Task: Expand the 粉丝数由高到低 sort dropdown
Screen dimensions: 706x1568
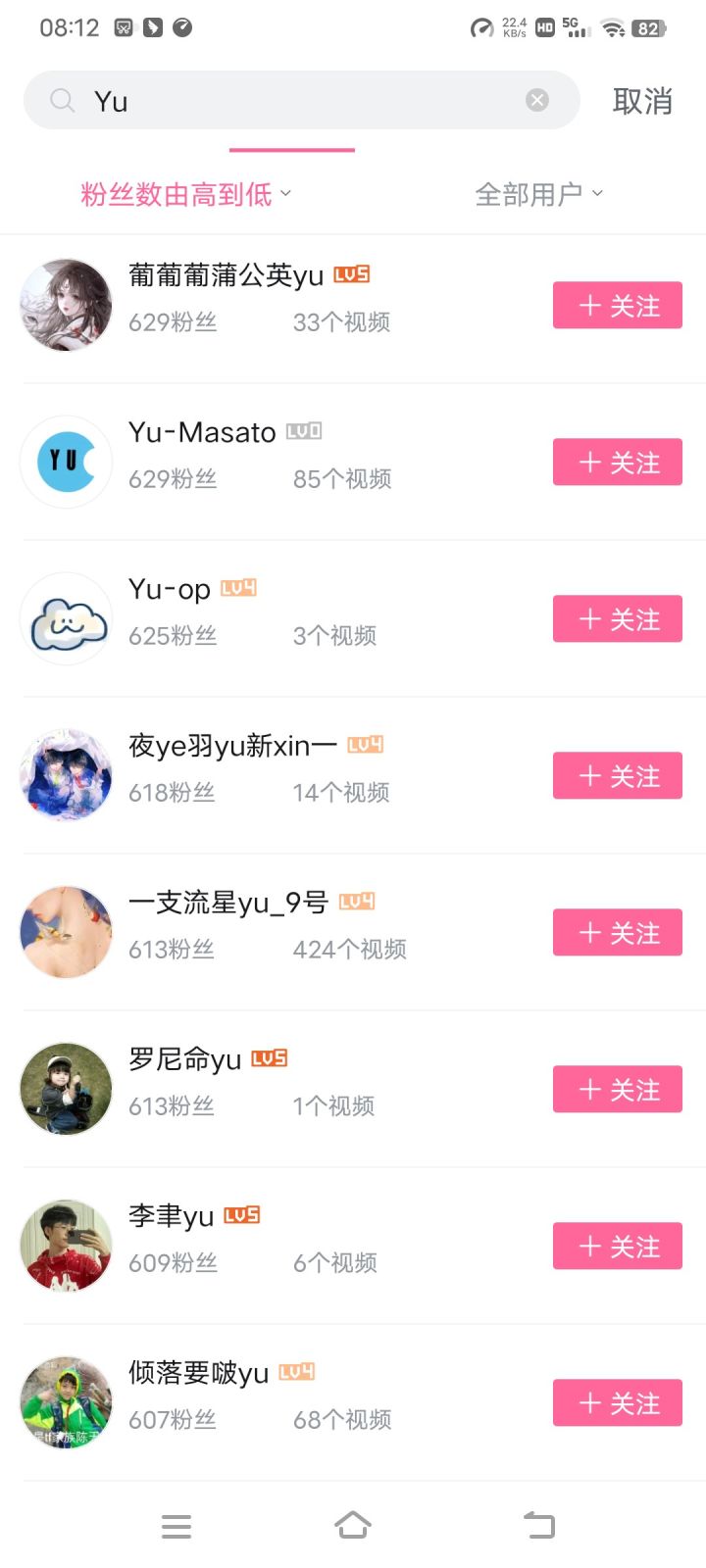Action: pos(186,194)
